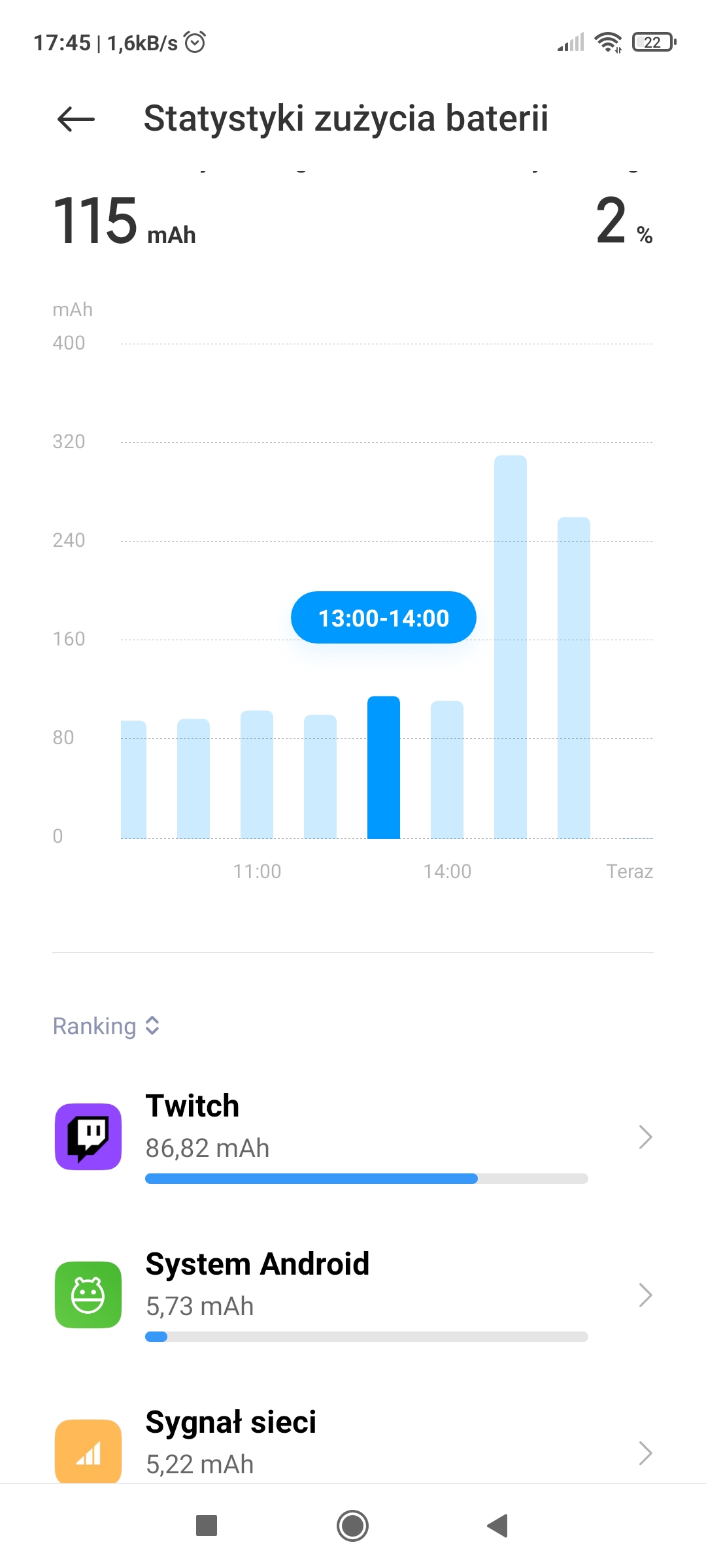Open recent apps from navigation bar
Viewport: 706px width, 1568px height.
point(207,1526)
